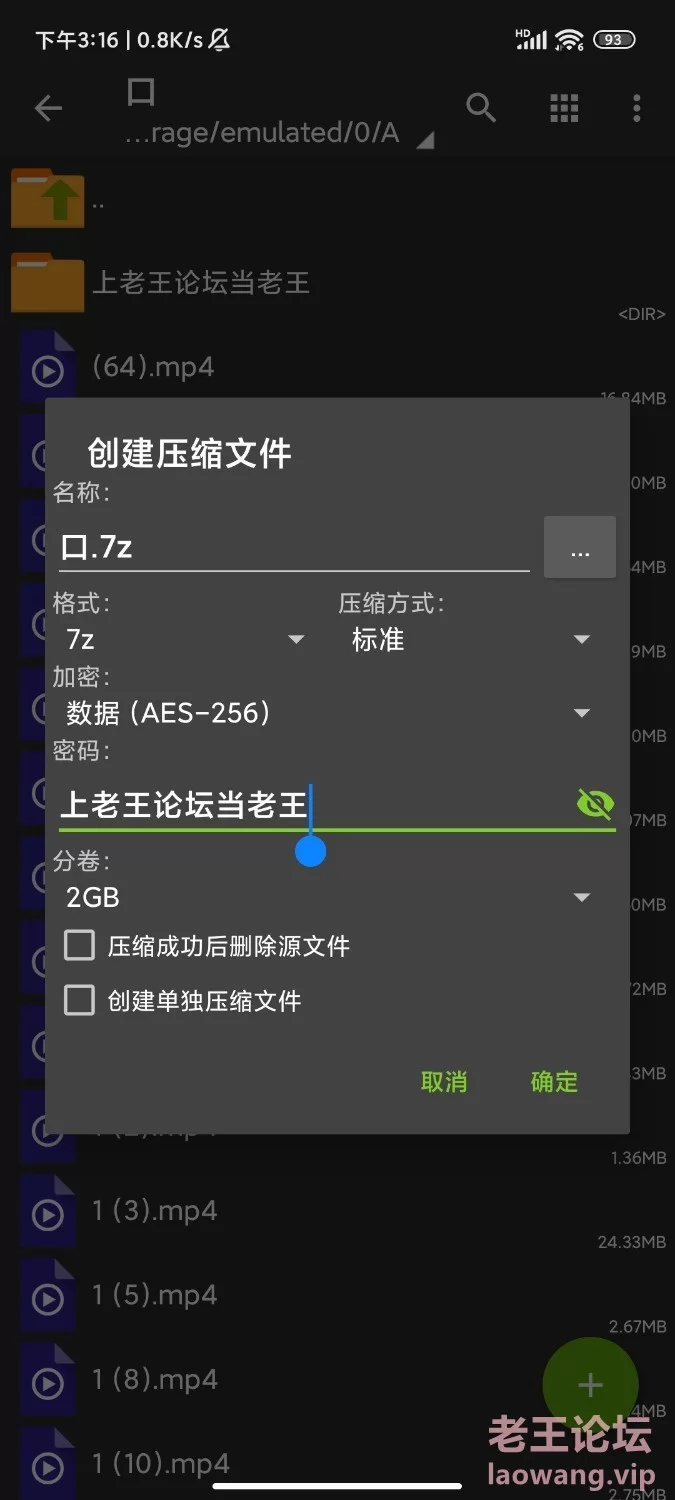This screenshot has width=675, height=1500.
Task: Confirm with the 确定 button
Action: point(554,1082)
